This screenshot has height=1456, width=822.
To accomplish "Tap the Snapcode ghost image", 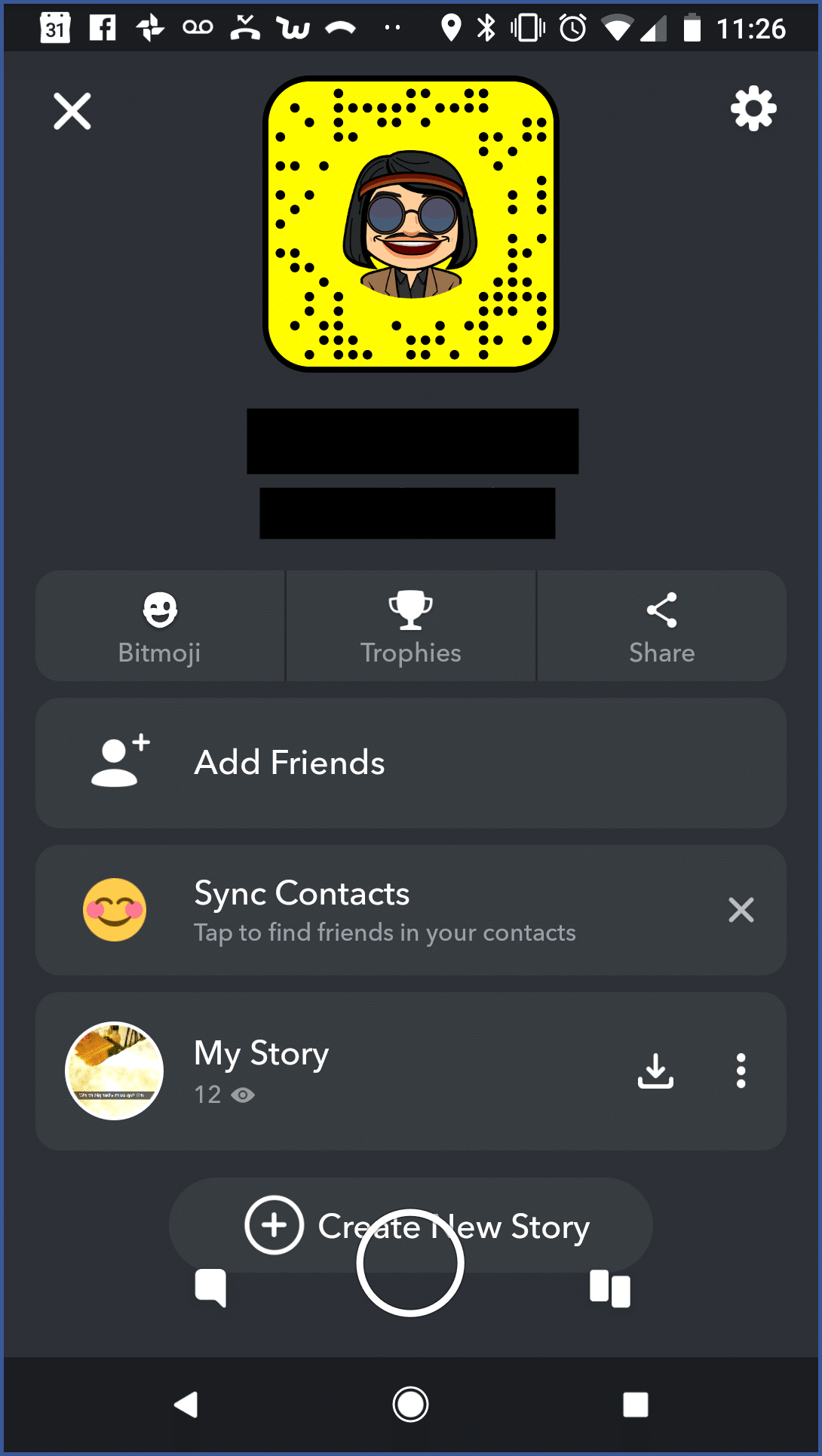I will coord(410,223).
